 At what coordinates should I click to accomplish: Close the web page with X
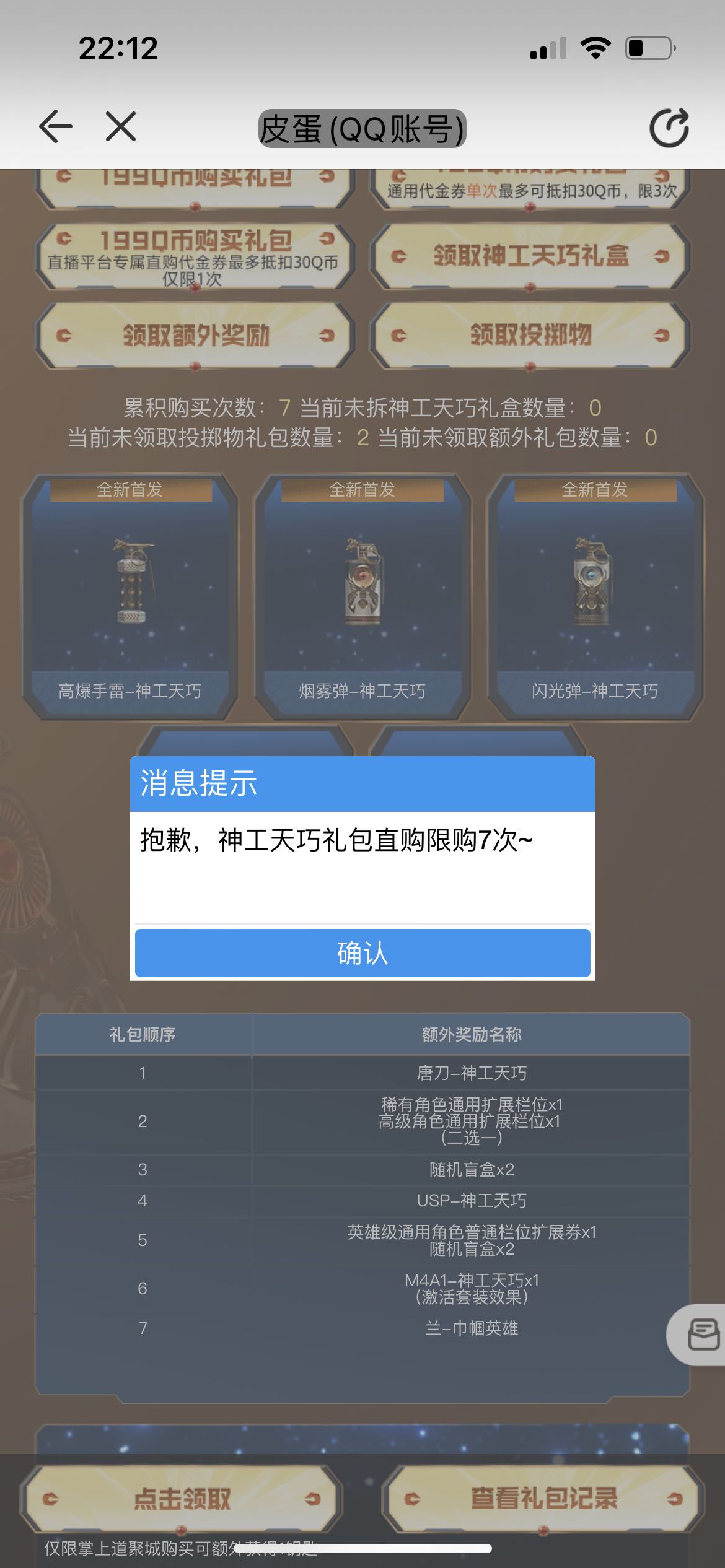(x=121, y=127)
